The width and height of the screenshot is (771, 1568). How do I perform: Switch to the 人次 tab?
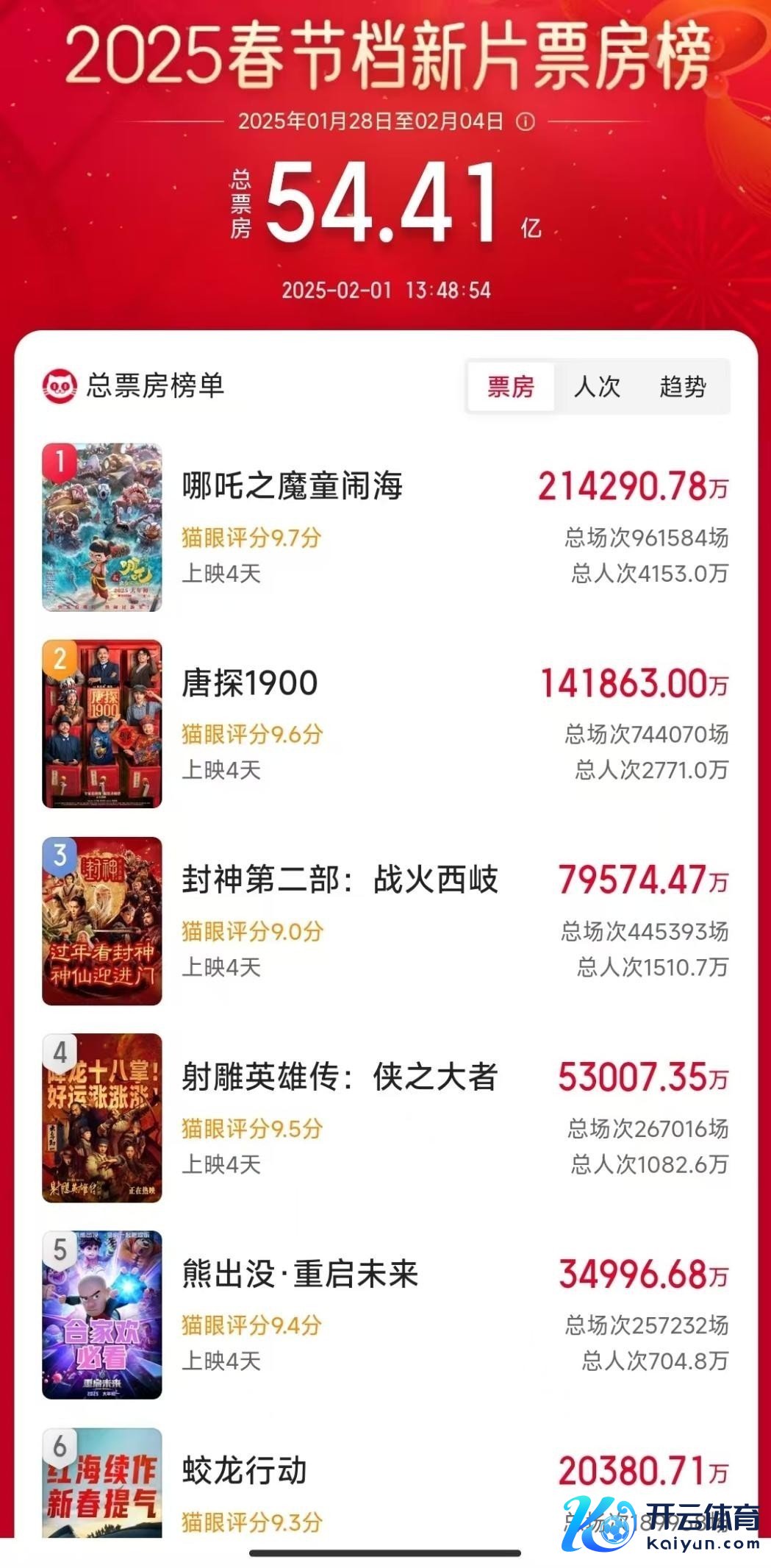click(597, 386)
